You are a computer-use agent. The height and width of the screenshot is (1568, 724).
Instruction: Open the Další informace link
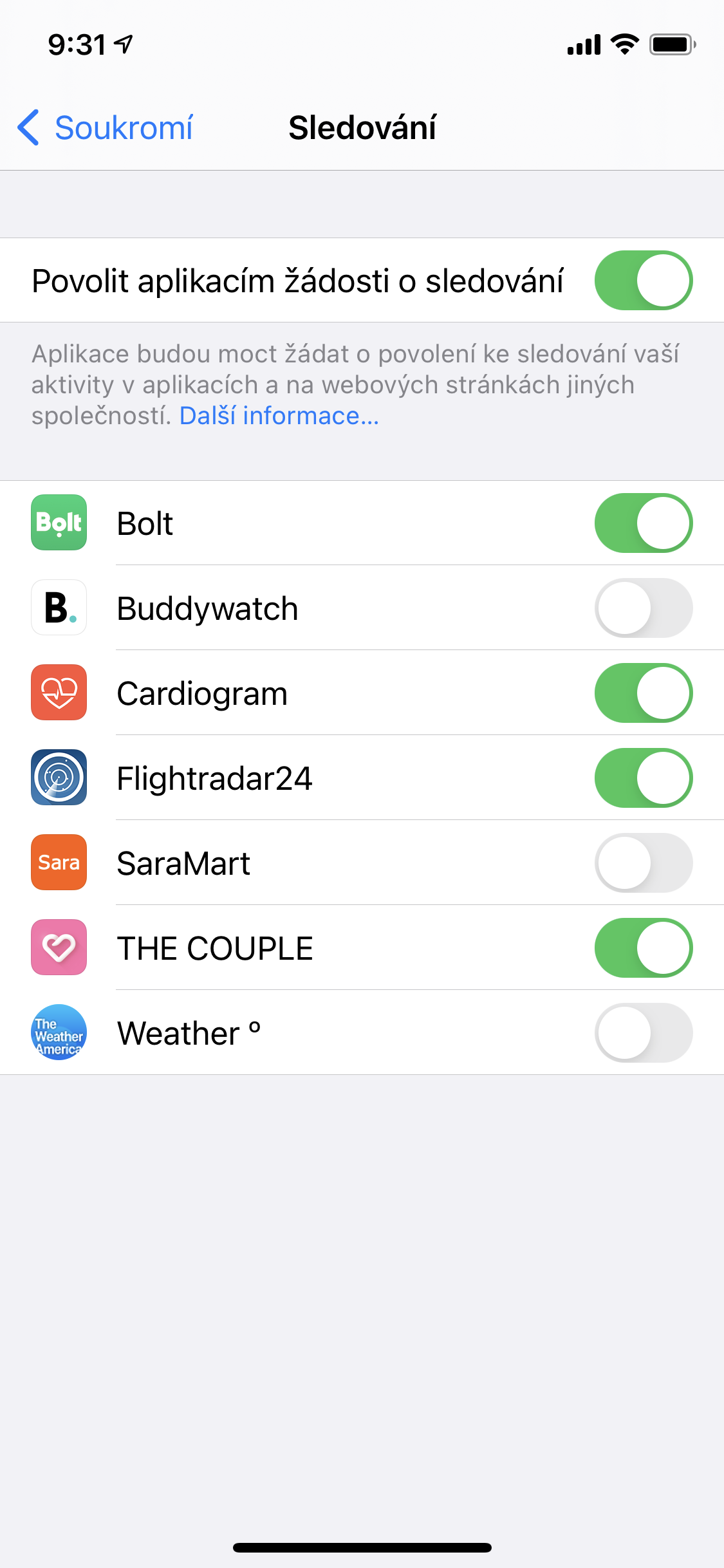(x=279, y=416)
